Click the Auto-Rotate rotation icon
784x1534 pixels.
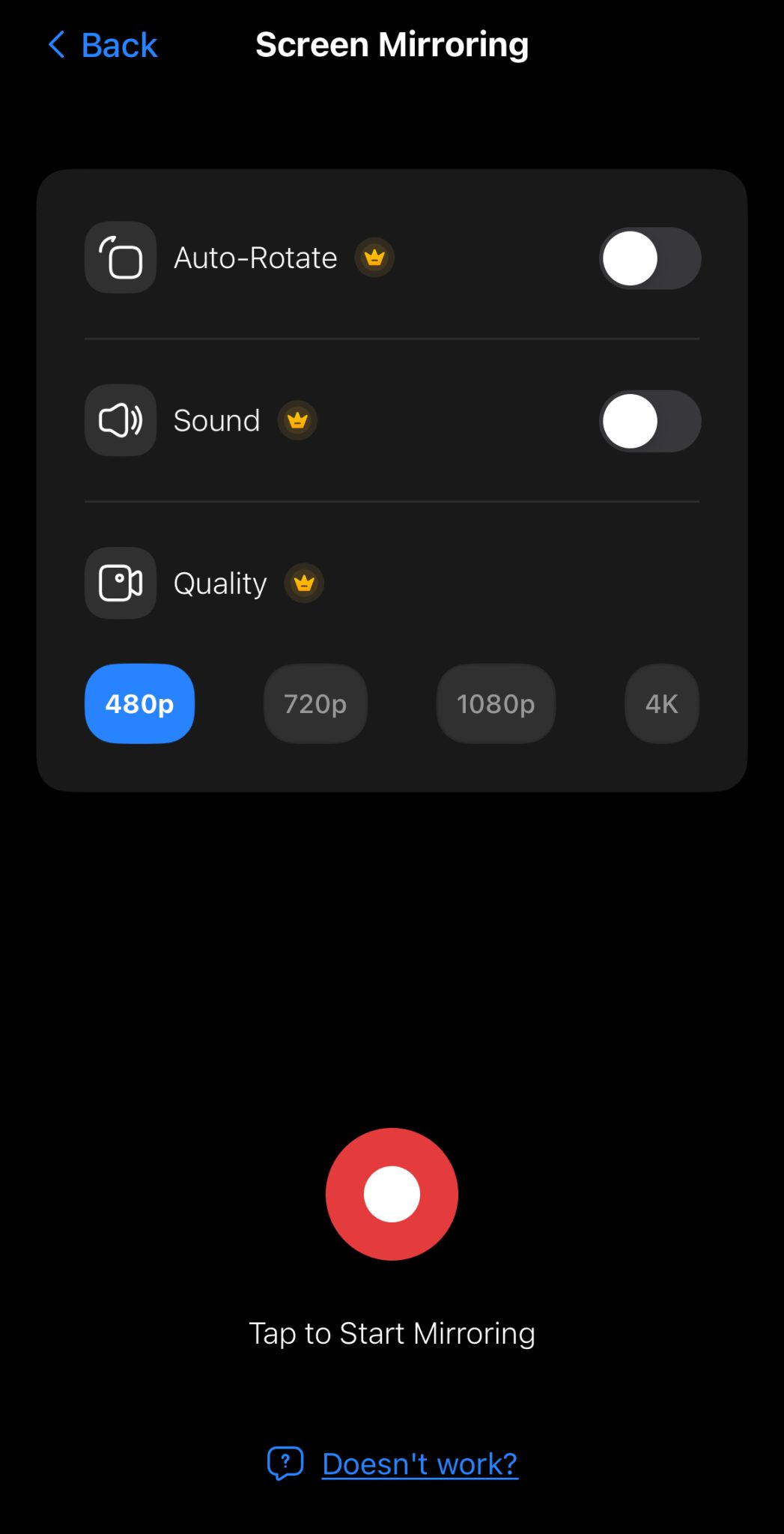(120, 258)
